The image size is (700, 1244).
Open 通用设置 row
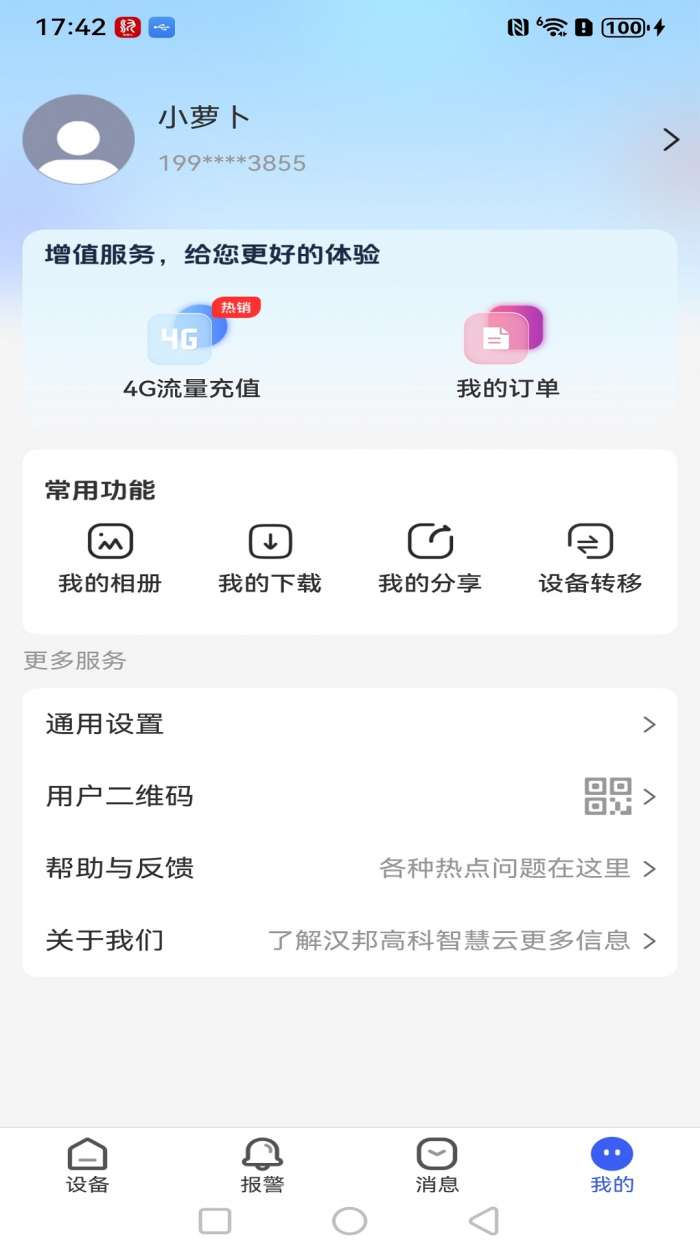pos(350,724)
